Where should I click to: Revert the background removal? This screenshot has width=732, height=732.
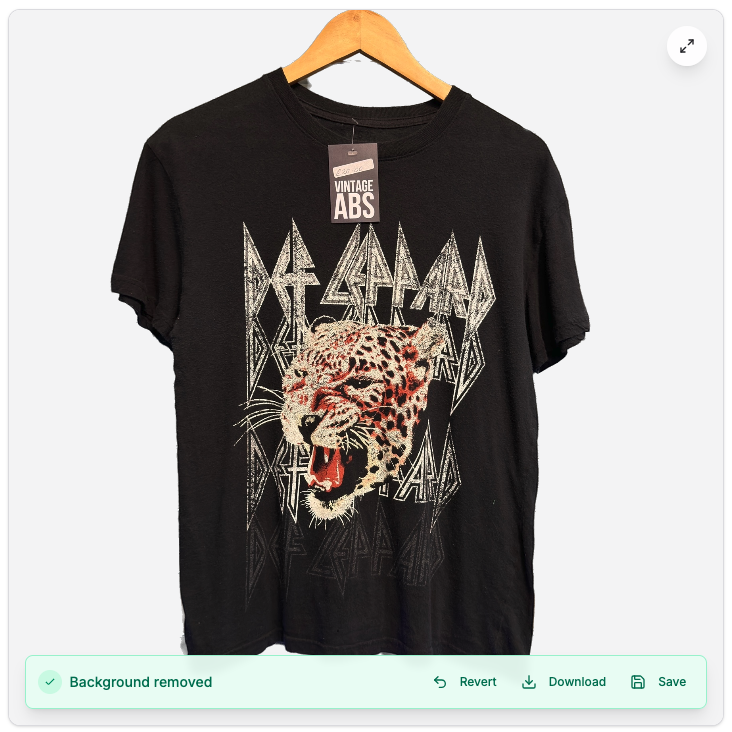(x=465, y=682)
